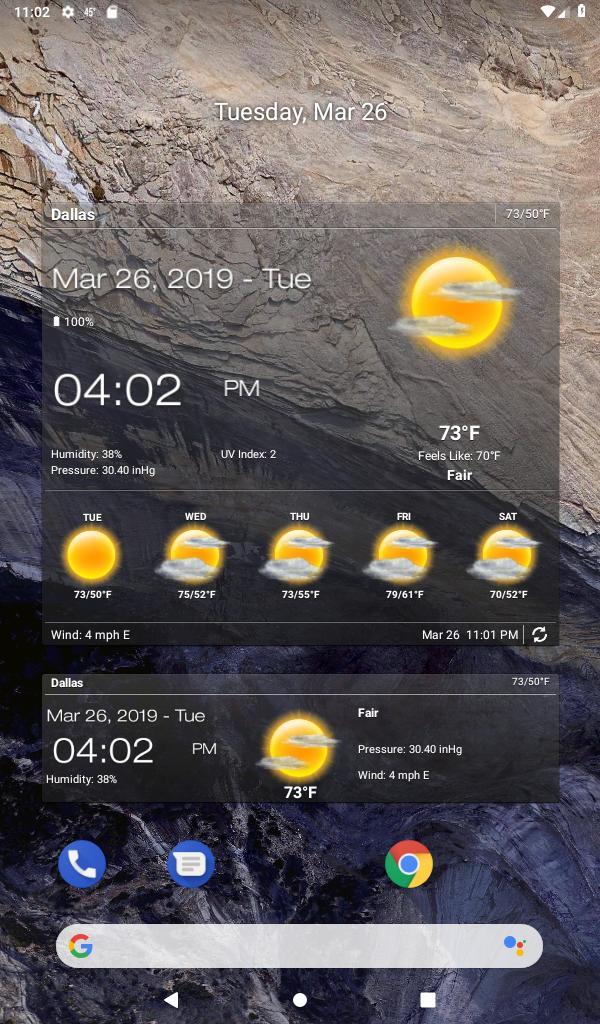Open the date widget showing Tuesday, Mar 26
The image size is (600, 1024).
click(x=300, y=112)
